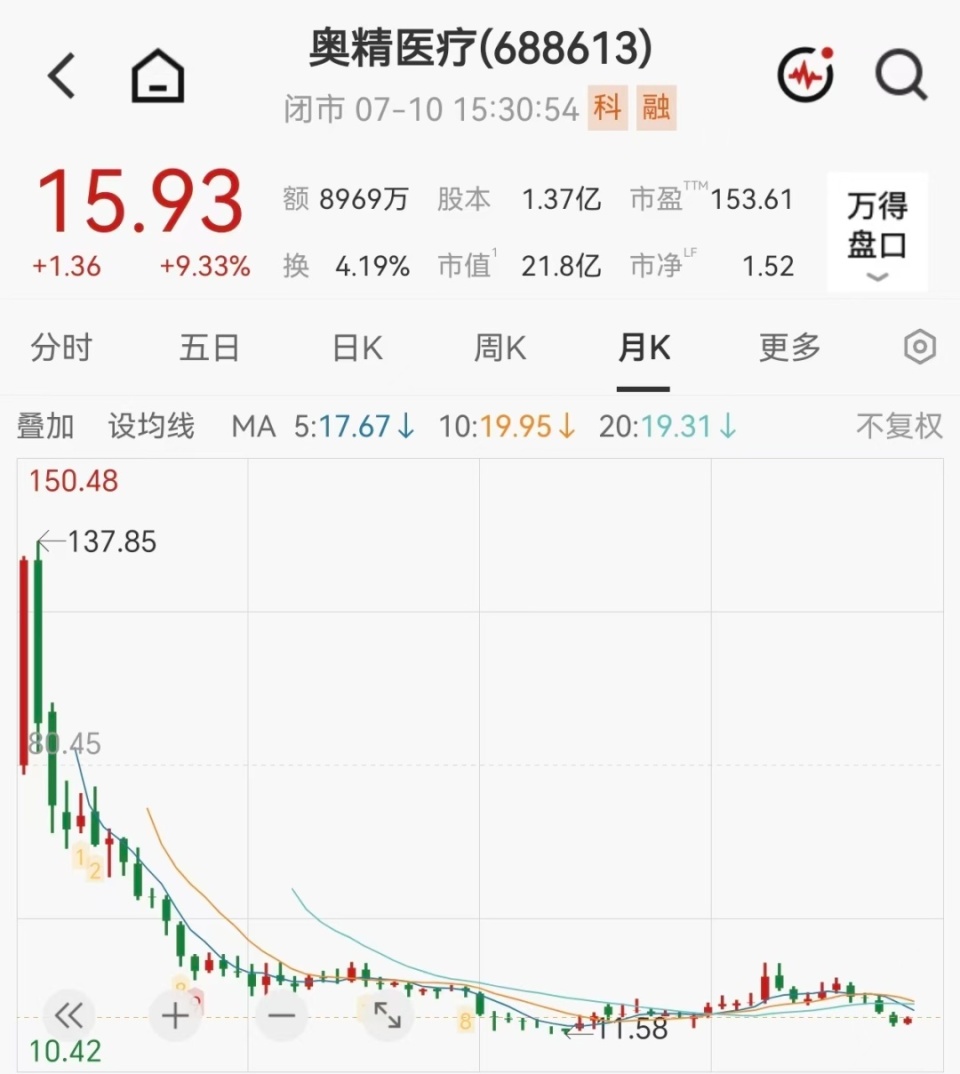The height and width of the screenshot is (1074, 960).
Task: Select the 月K chart tab
Action: click(x=644, y=347)
